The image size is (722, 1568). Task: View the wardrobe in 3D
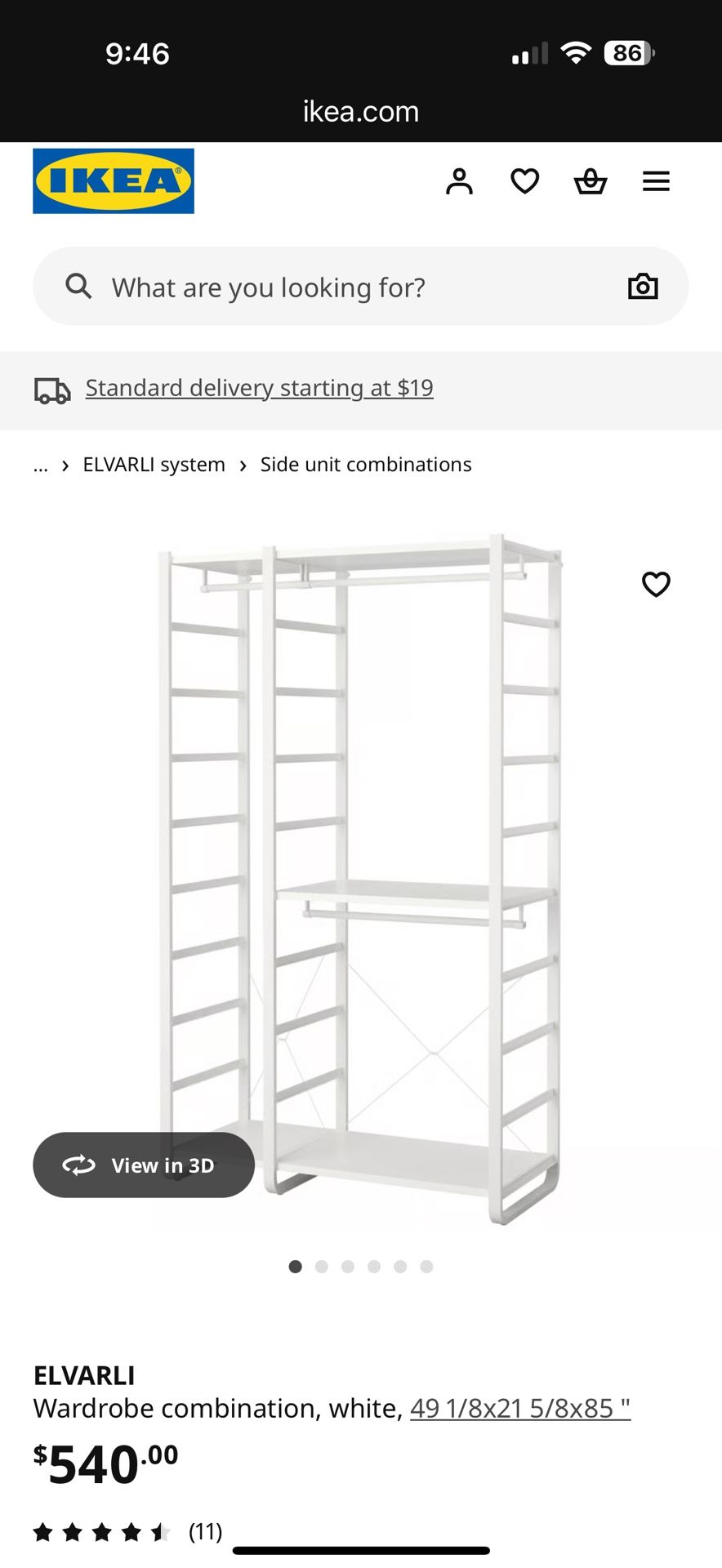pos(144,1165)
